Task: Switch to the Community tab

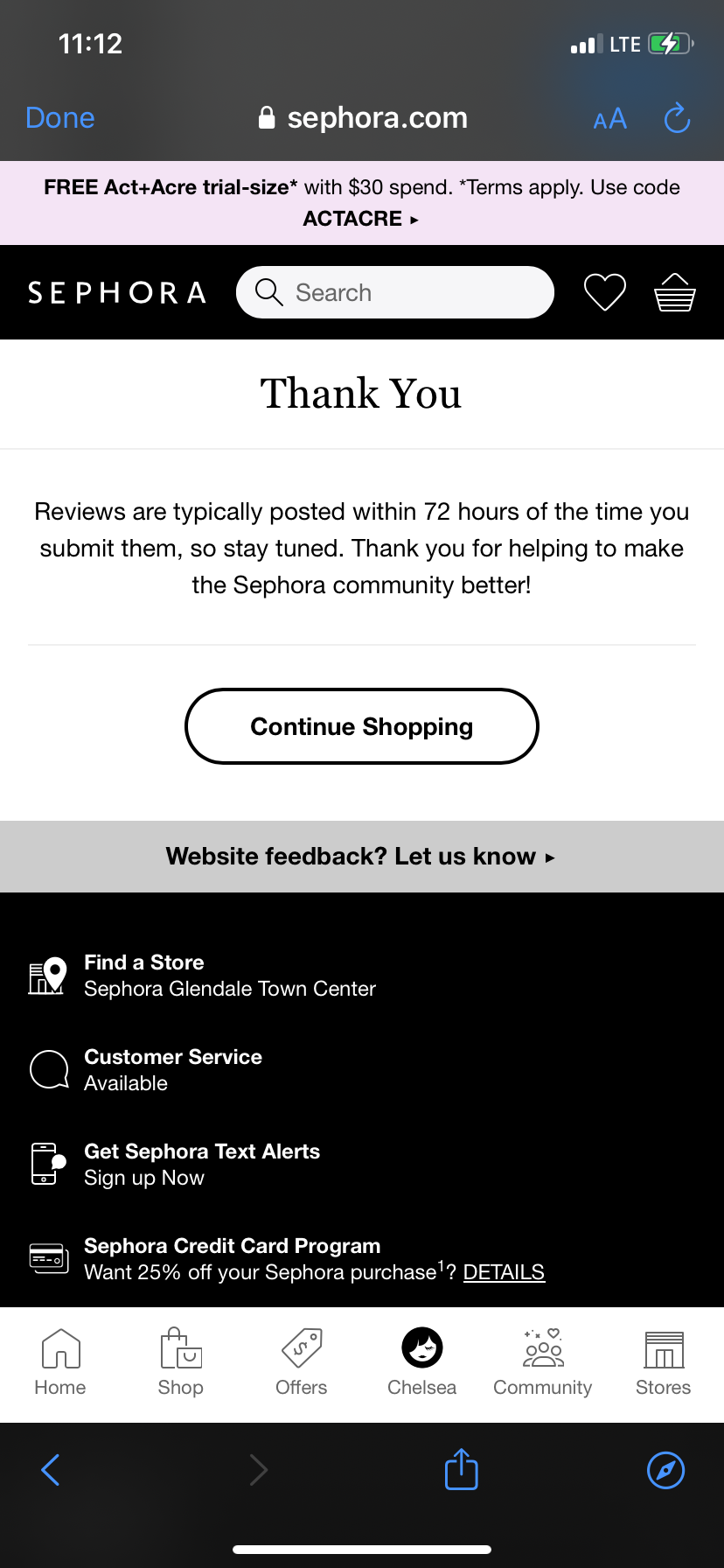Action: [x=543, y=1361]
